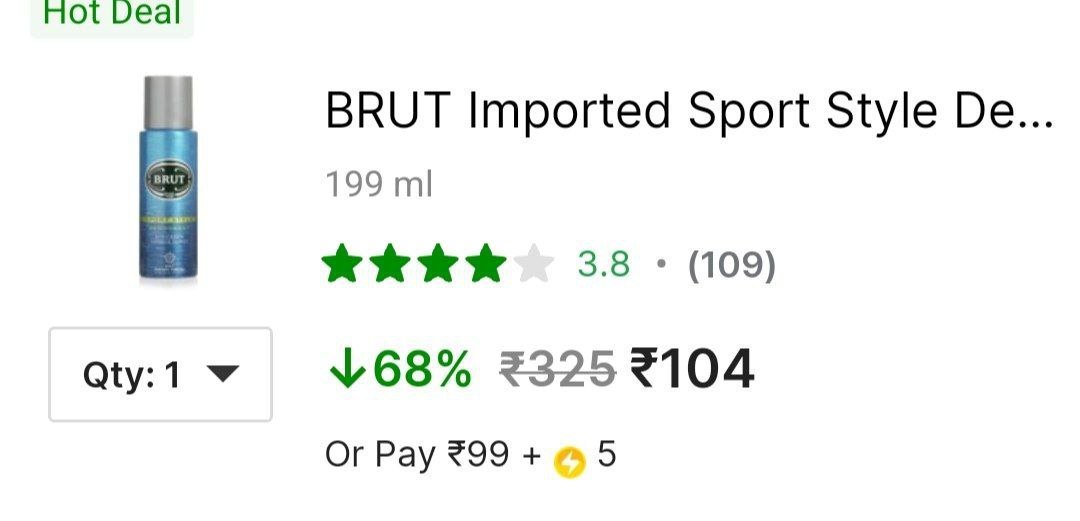
Task: Open the BRUT deodorant product image
Action: [168, 180]
